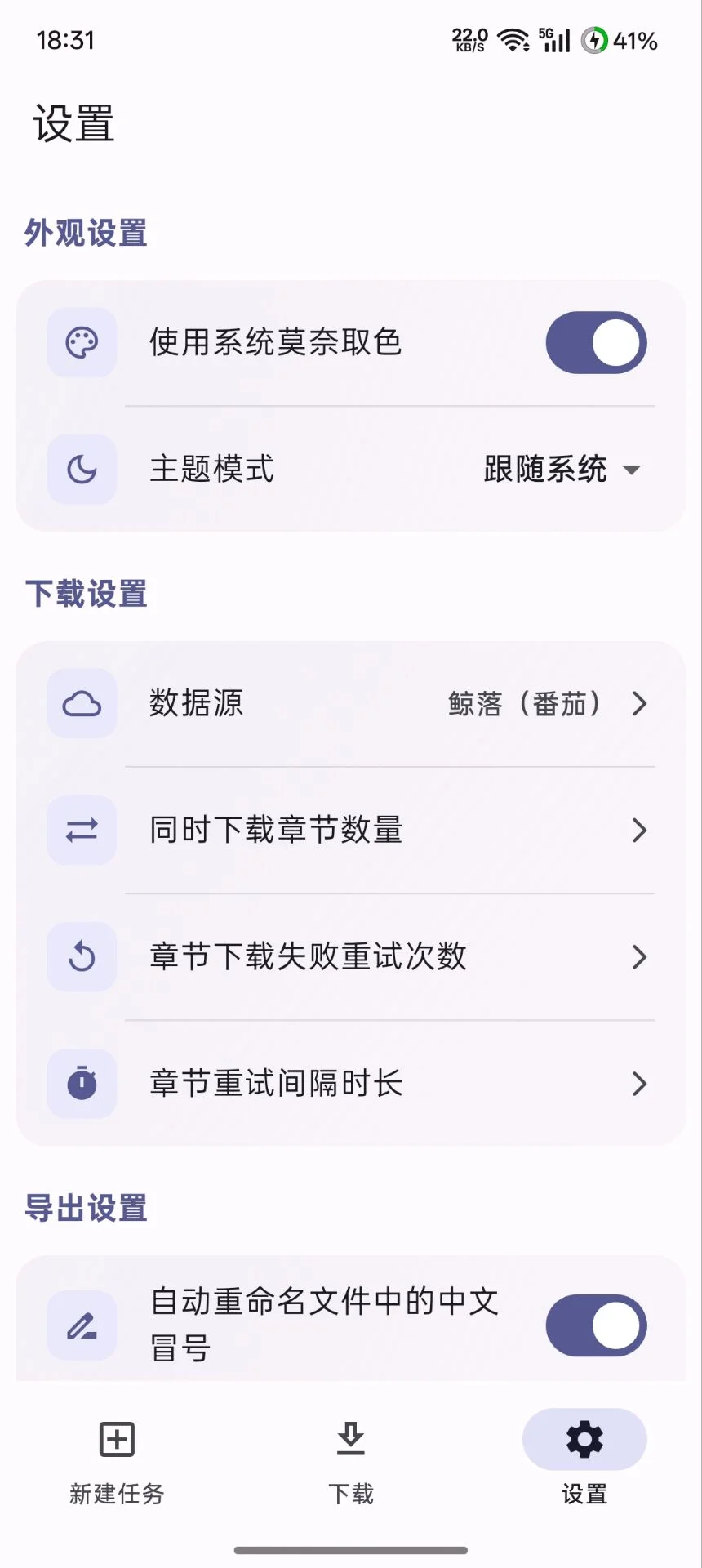This screenshot has height=1568, width=702.
Task: Toggle the Monet color system switch
Action: pyautogui.click(x=597, y=343)
